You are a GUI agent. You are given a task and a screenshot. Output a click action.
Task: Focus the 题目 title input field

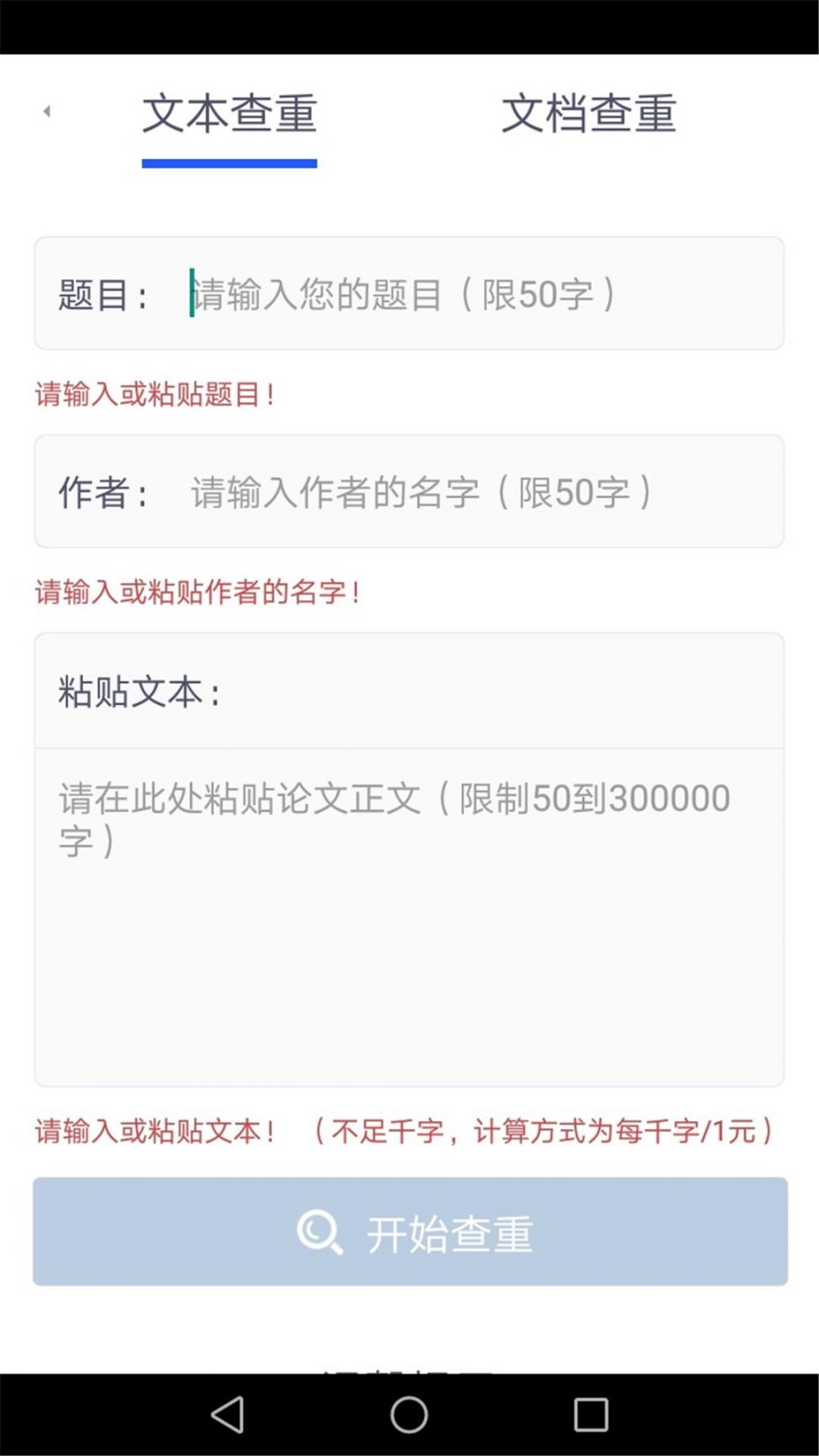click(x=472, y=294)
